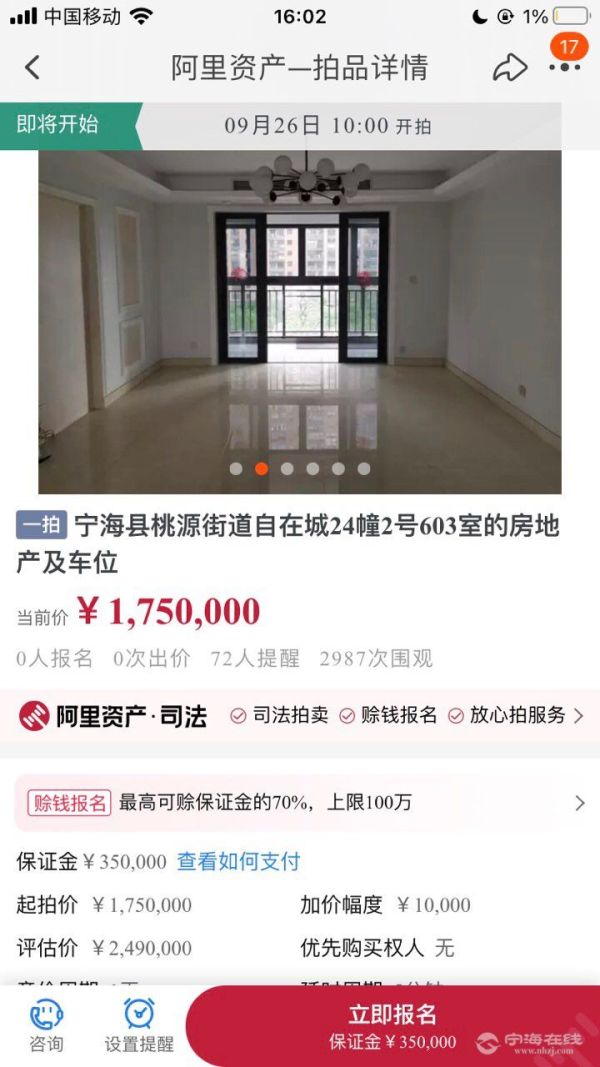Open the overflow menu with 17 badge
The image size is (600, 1067).
click(564, 66)
